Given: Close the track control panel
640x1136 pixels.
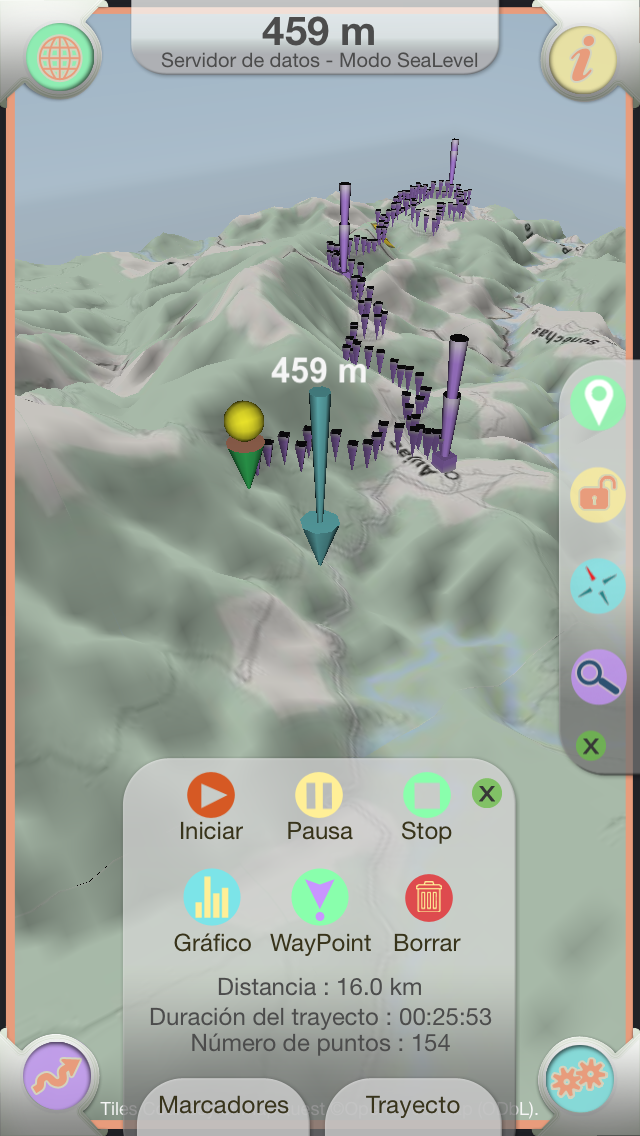Looking at the screenshot, I should pyautogui.click(x=486, y=794).
